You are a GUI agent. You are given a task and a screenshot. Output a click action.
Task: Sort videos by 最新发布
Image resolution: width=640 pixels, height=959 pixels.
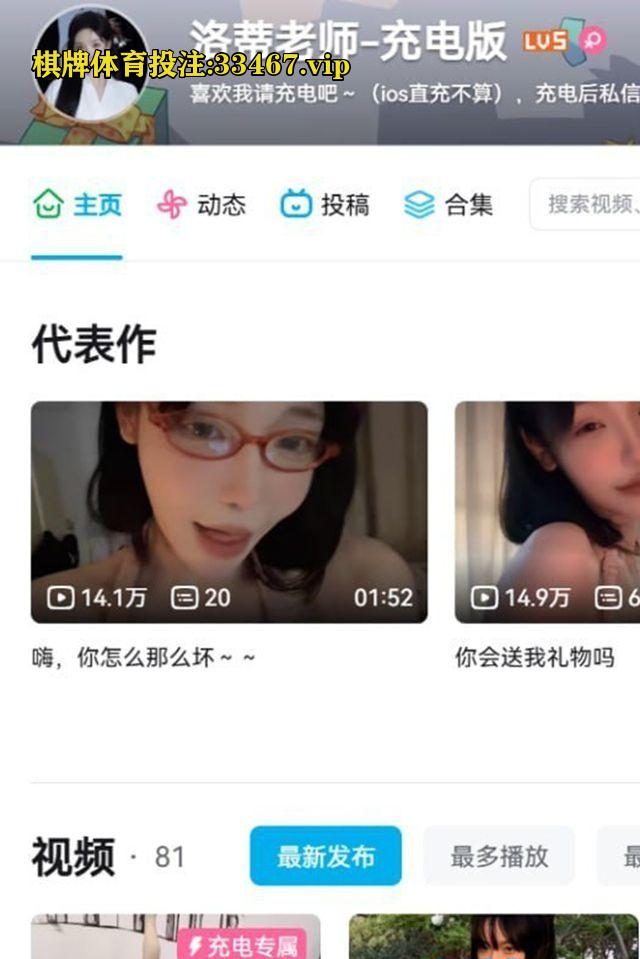pos(325,856)
